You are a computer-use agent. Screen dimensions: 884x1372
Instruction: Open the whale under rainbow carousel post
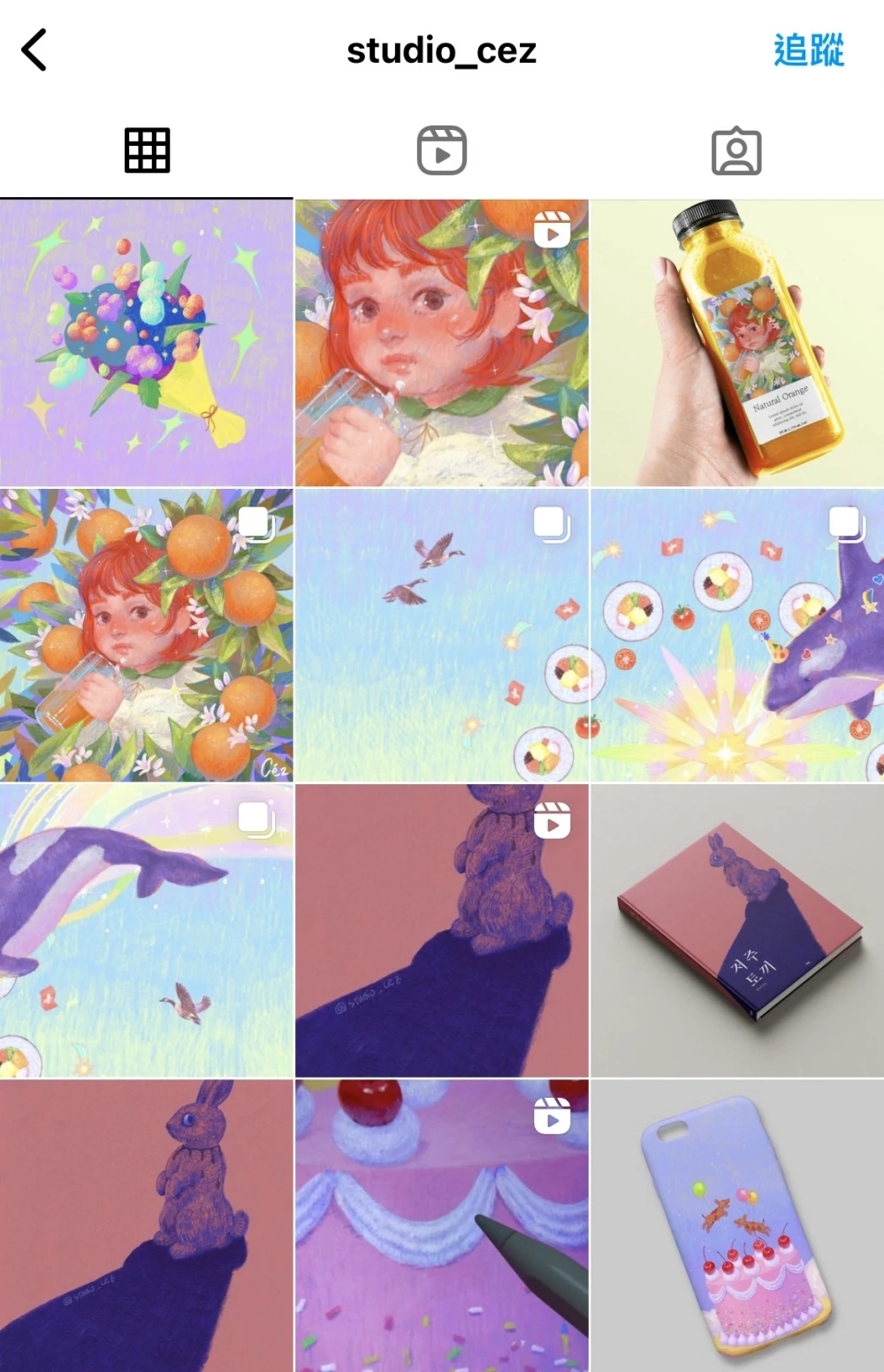pos(146,930)
